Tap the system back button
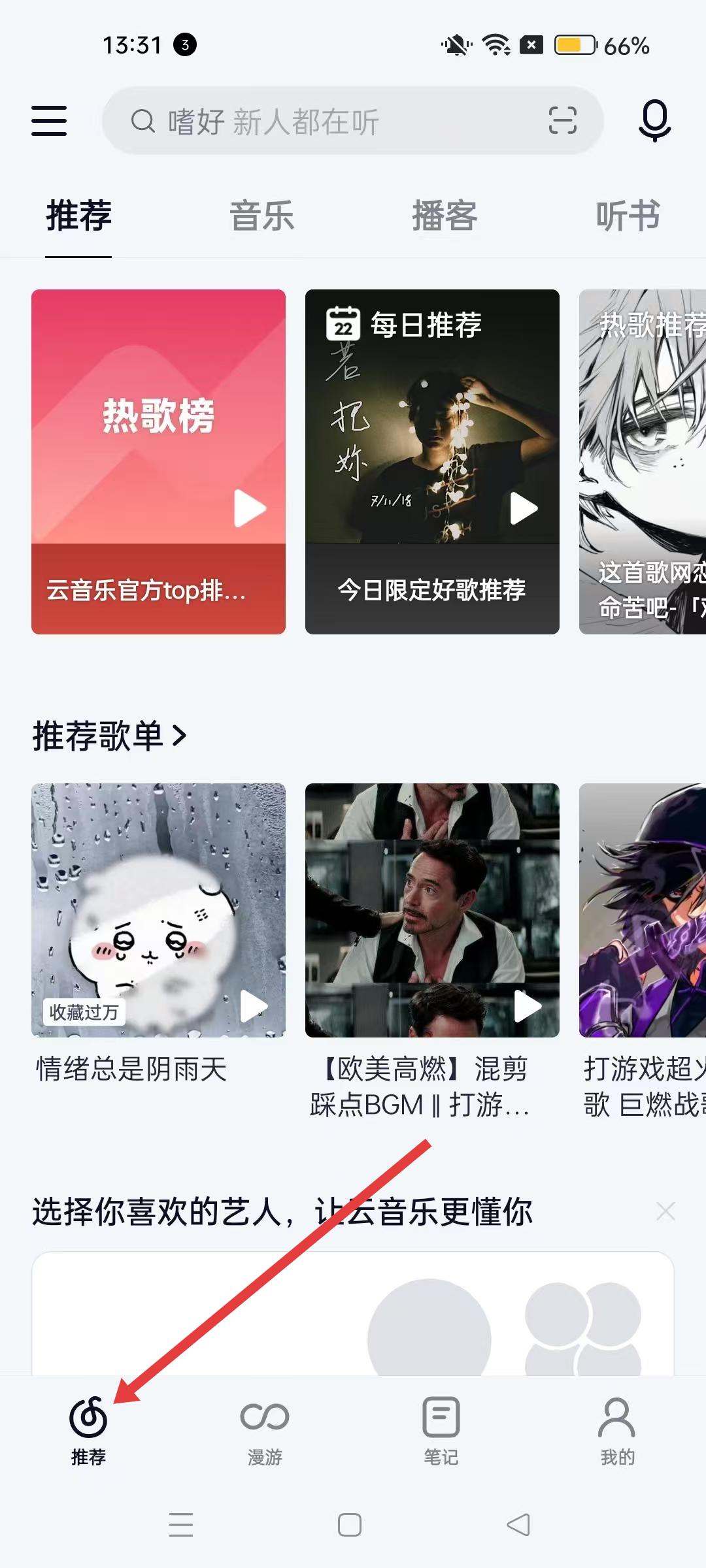Image resolution: width=706 pixels, height=1568 pixels. [518, 1525]
